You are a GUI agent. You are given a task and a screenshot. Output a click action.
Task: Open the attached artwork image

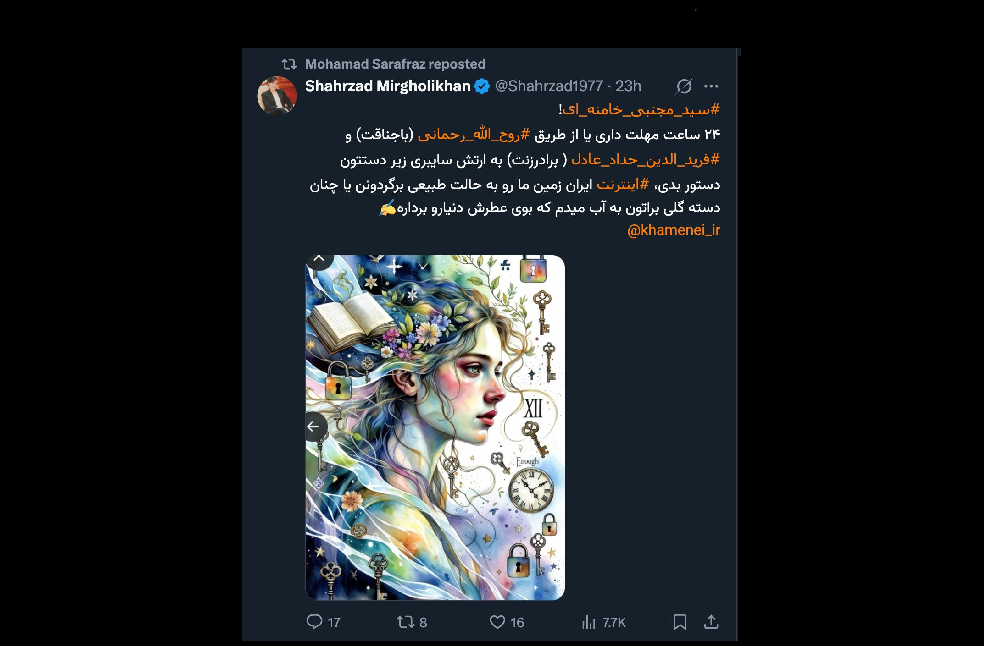[435, 428]
